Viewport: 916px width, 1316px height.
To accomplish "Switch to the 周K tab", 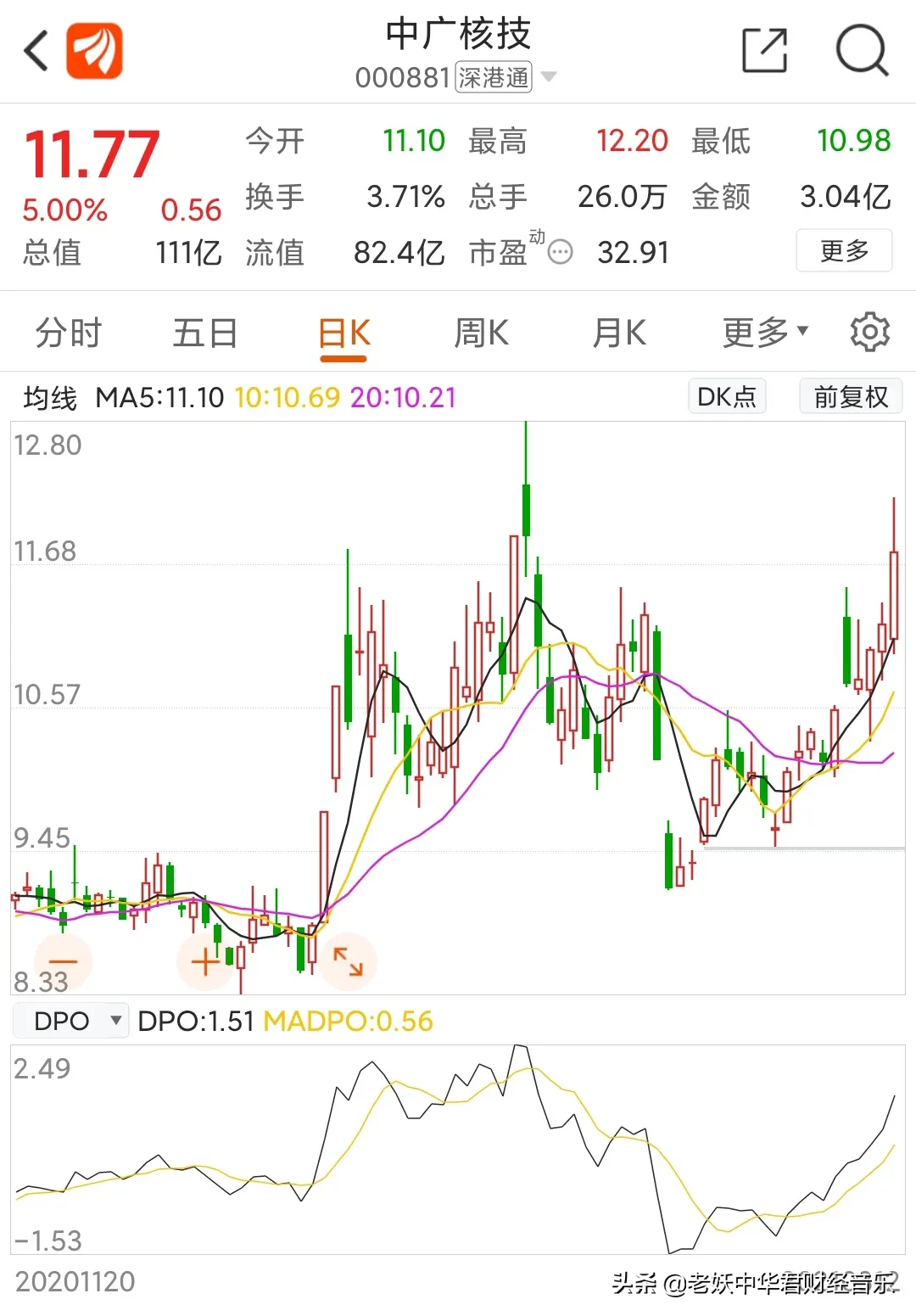I will click(481, 333).
